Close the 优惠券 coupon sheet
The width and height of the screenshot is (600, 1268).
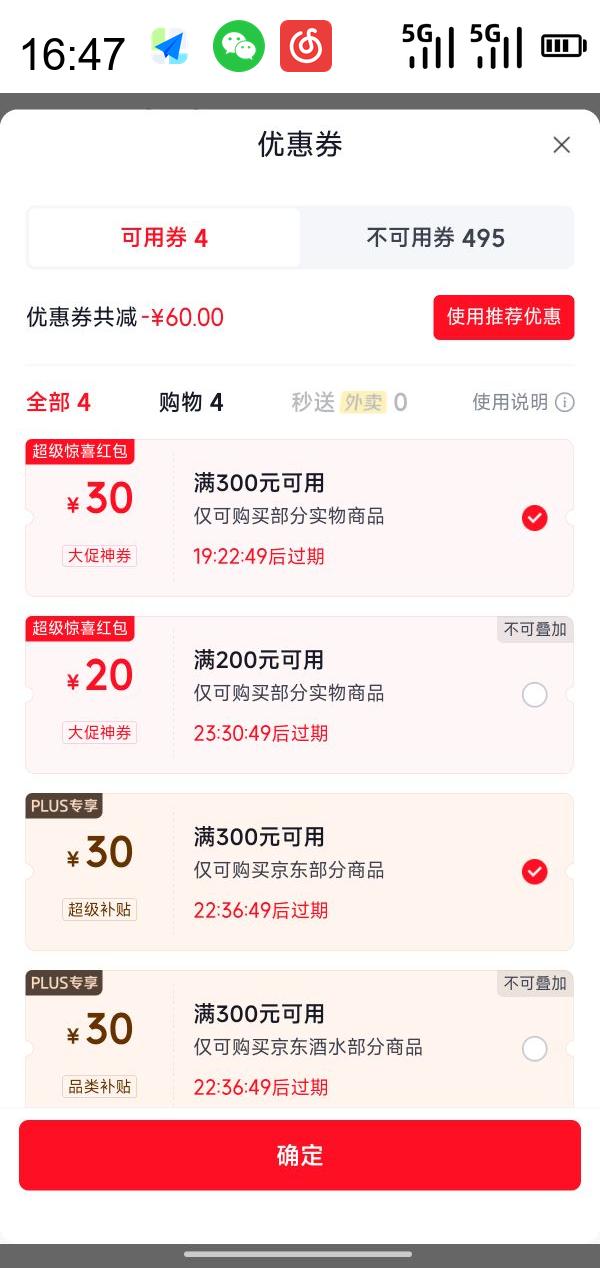562,145
